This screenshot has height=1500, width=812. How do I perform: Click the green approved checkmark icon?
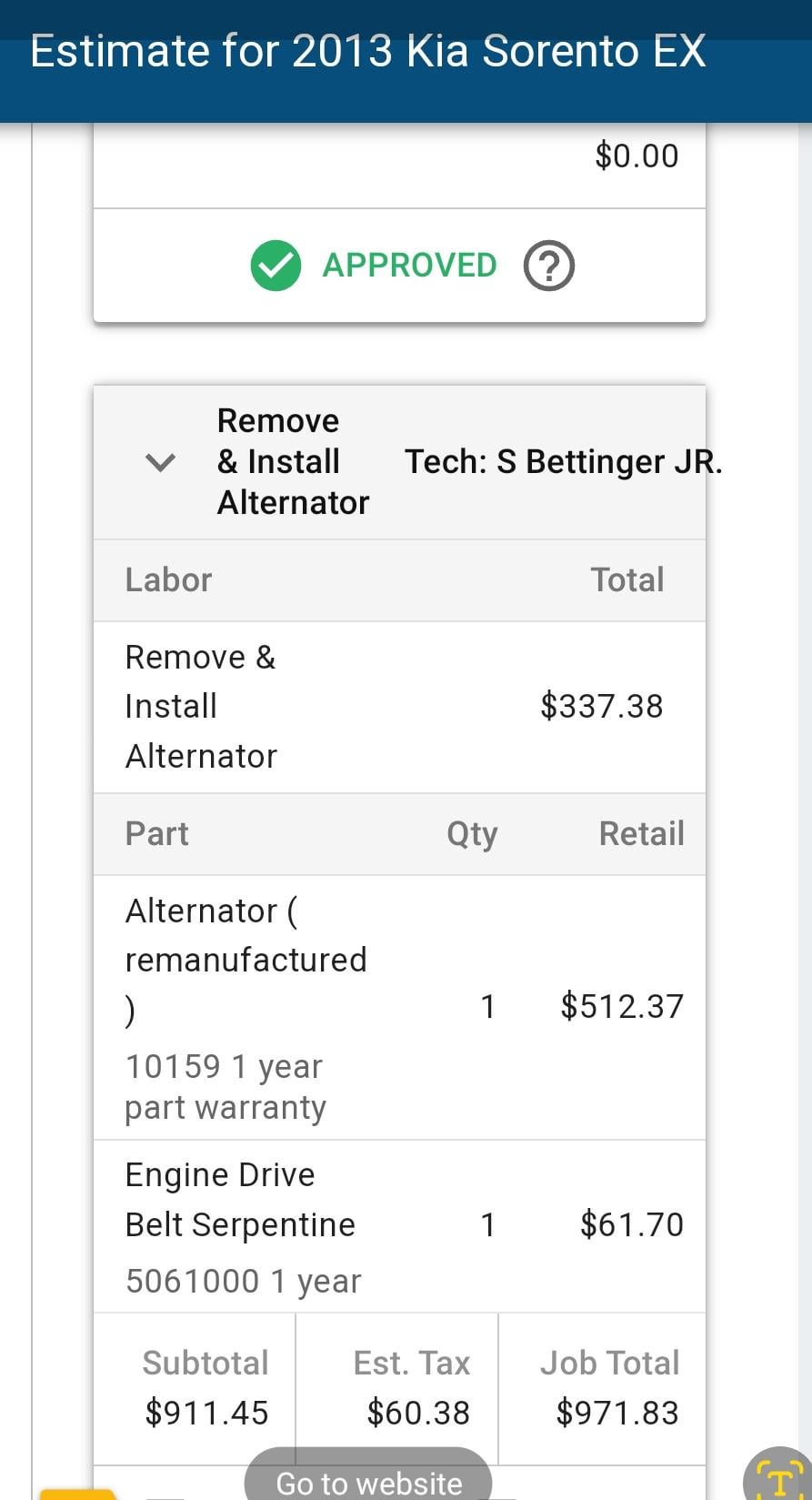275,265
